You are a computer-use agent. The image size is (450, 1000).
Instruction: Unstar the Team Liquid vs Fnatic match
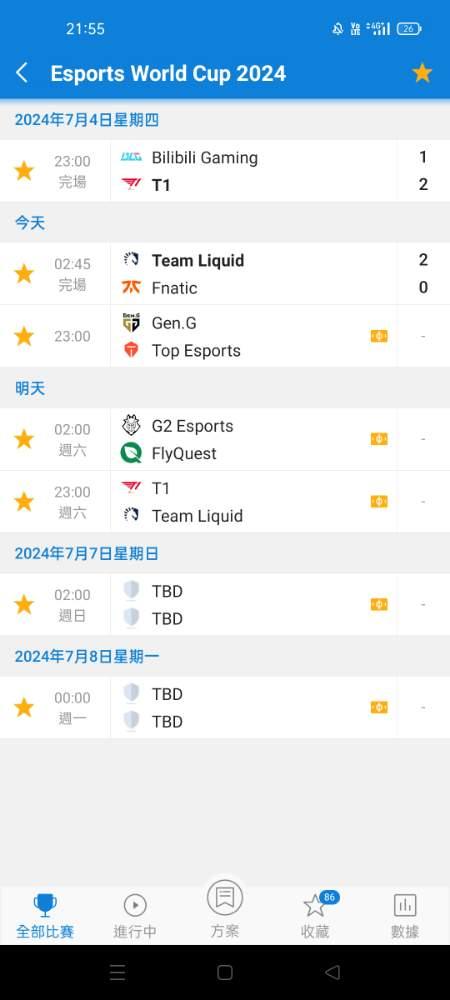coord(24,274)
